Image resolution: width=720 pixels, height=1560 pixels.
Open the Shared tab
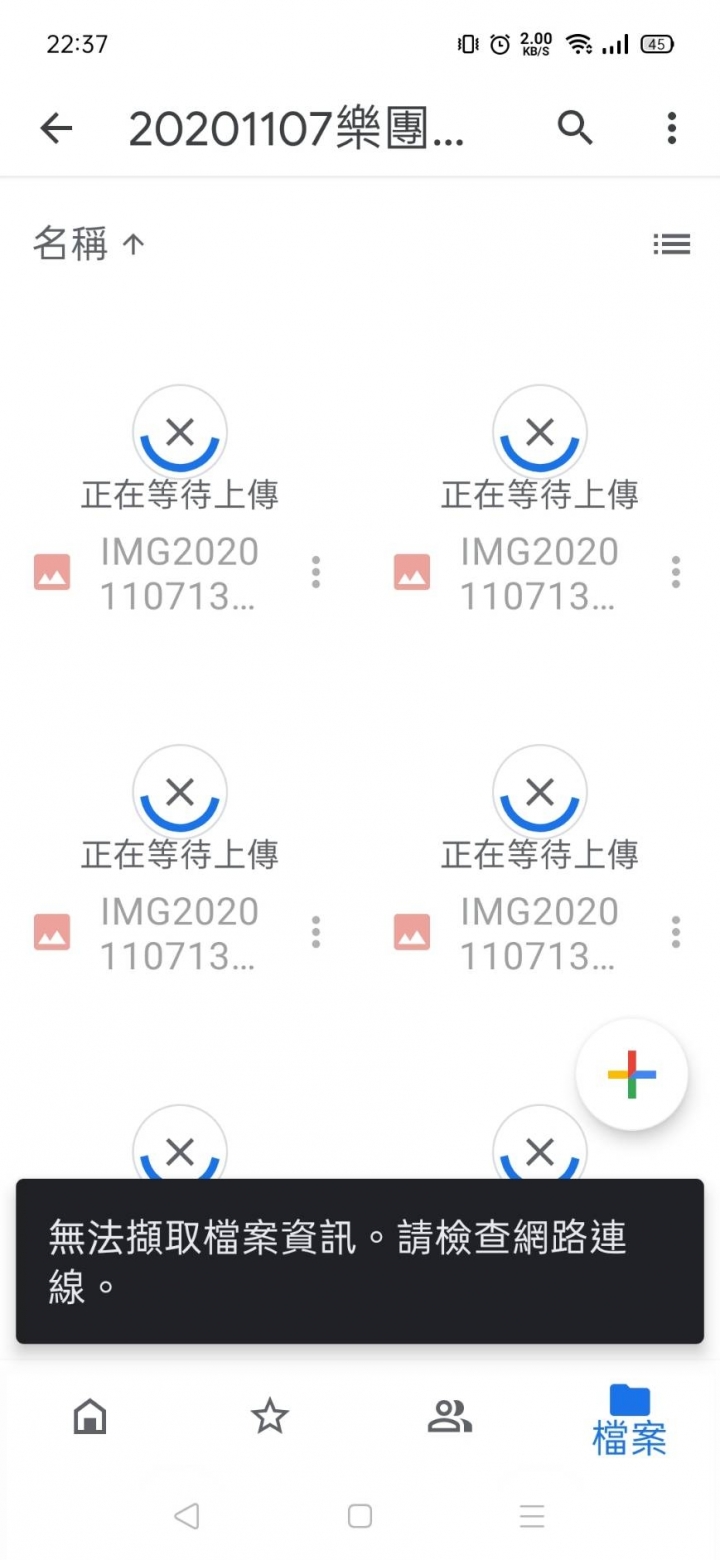(x=450, y=1415)
